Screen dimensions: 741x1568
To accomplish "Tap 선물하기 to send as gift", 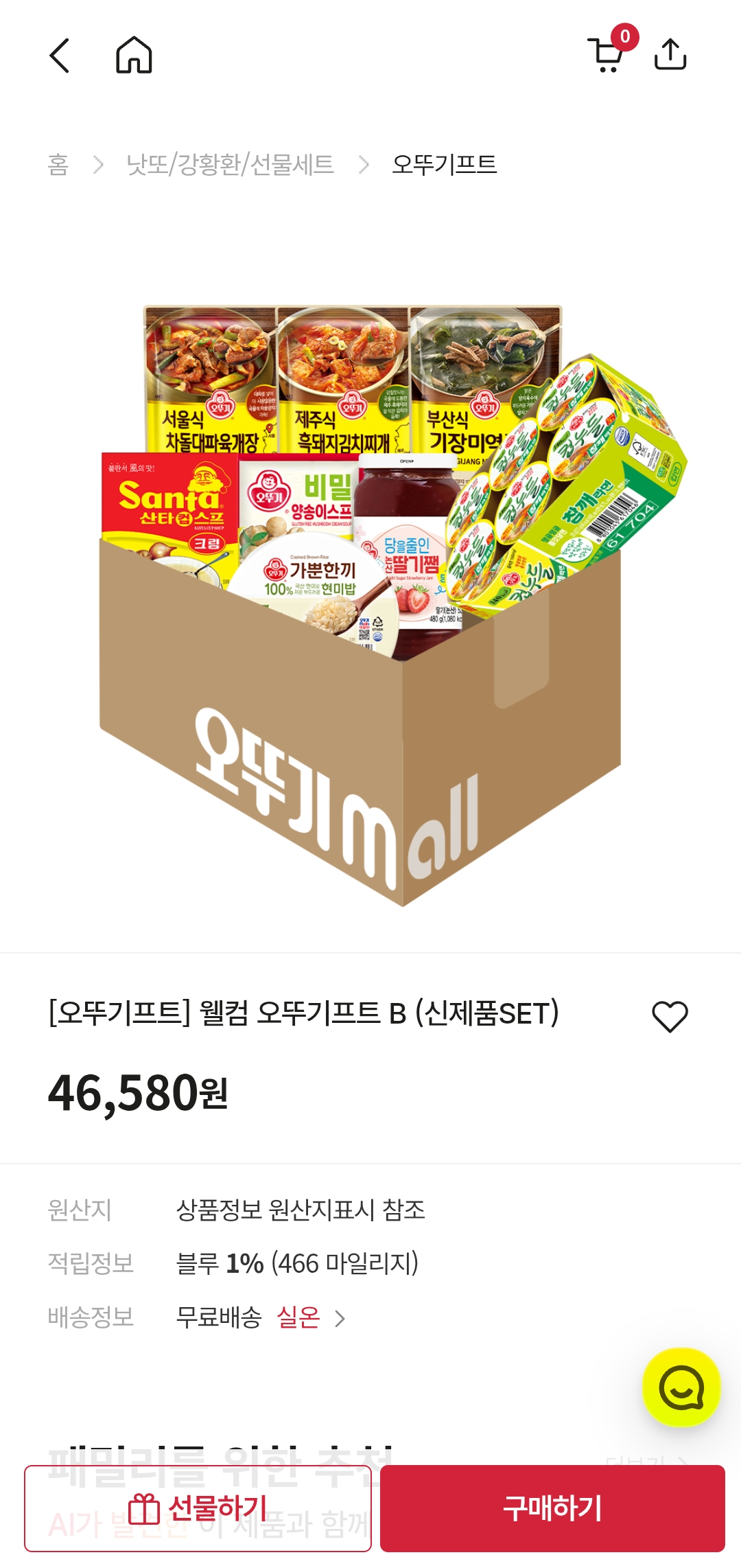I will pos(198,1508).
